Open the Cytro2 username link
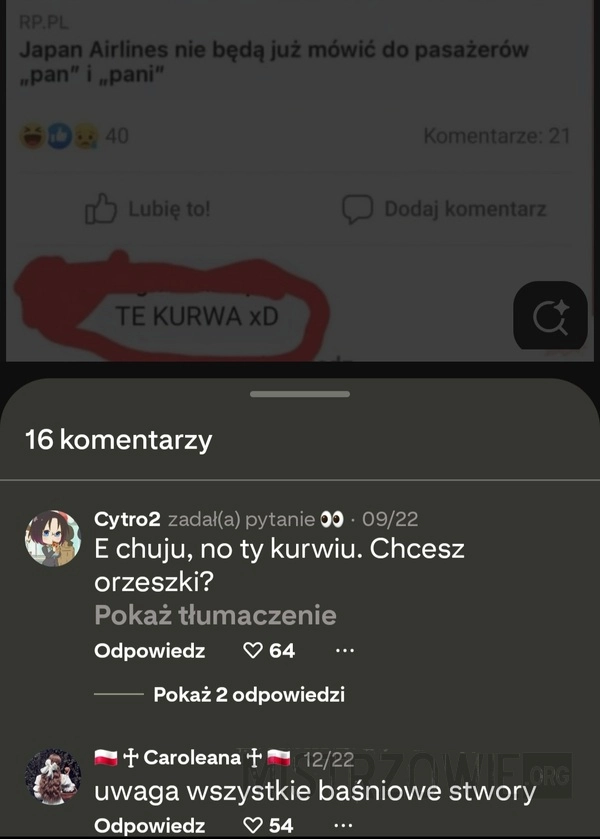The width and height of the screenshot is (600, 839). 127,519
